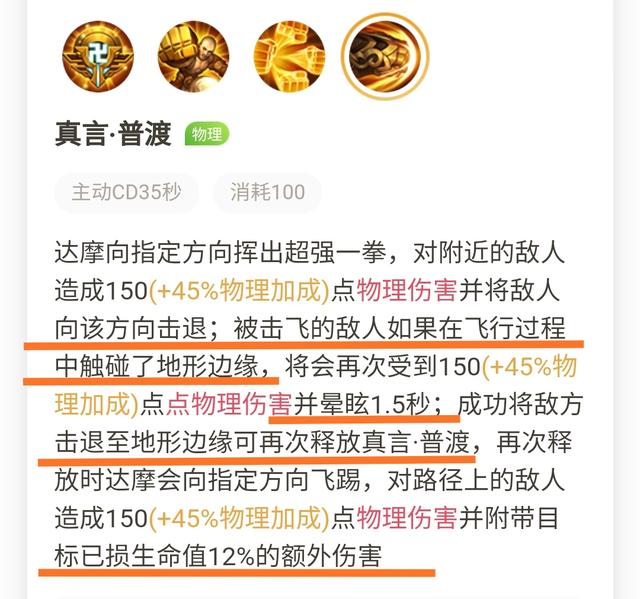Viewport: 640px width, 599px height.
Task: Open the golden flurry fists skill icon
Action: pos(288,57)
